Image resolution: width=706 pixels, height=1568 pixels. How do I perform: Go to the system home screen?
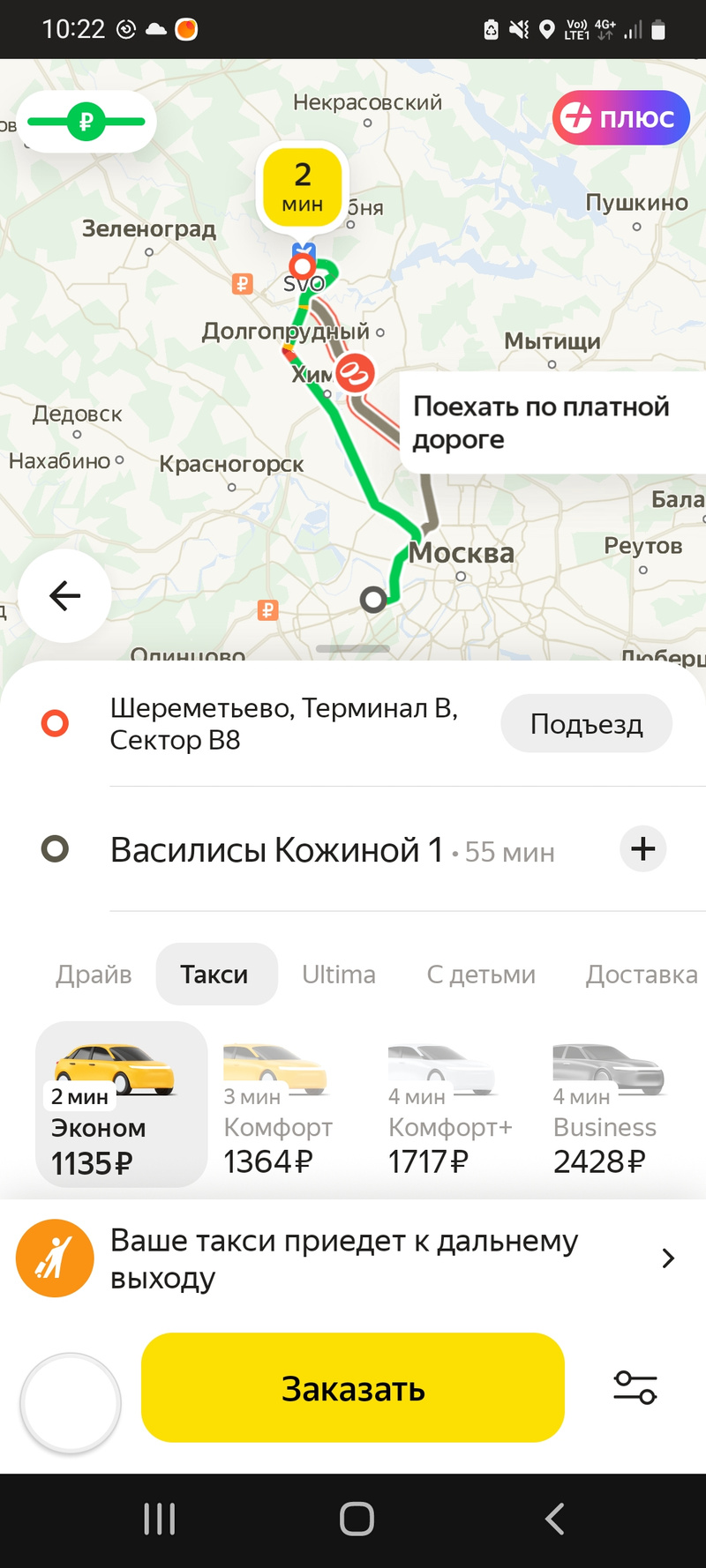pyautogui.click(x=357, y=1519)
